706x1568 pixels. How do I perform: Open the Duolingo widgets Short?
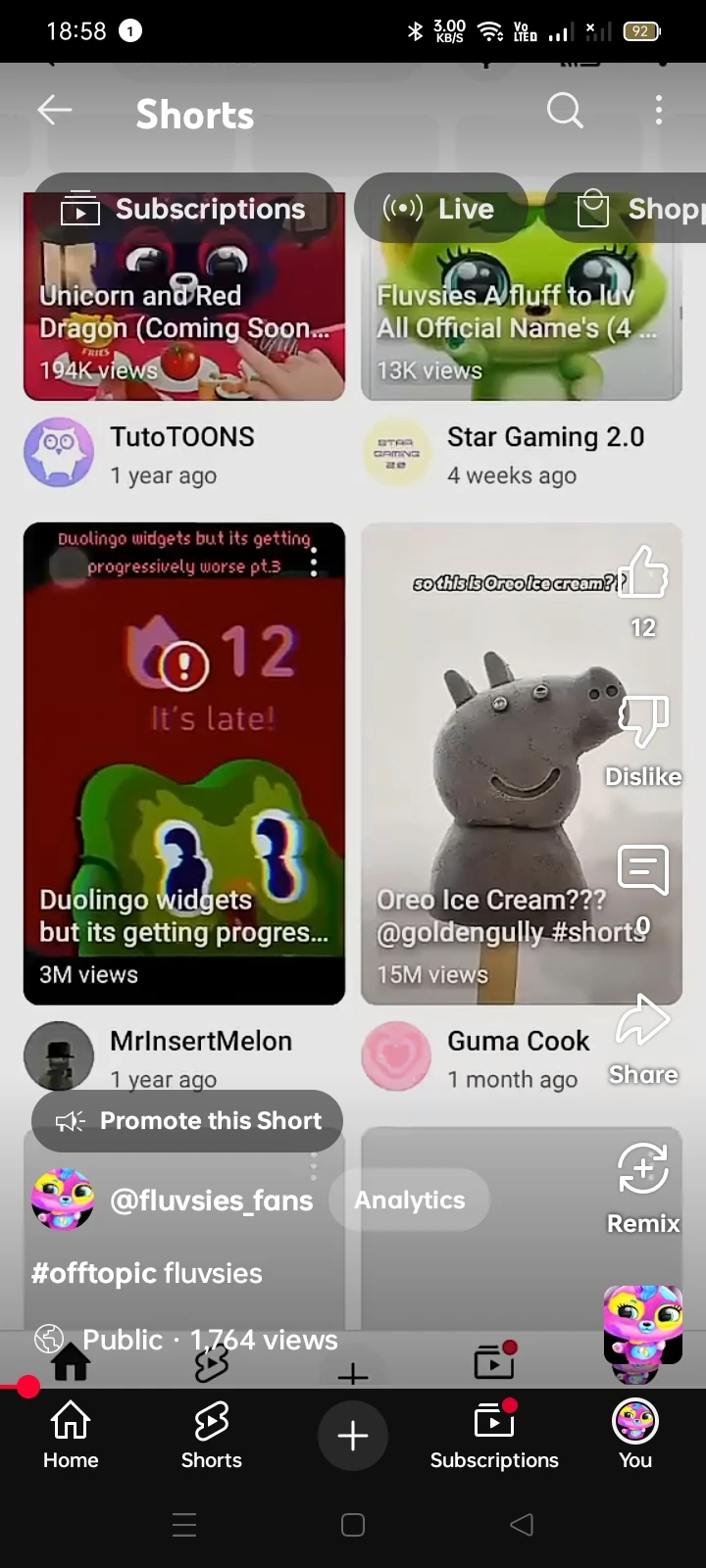[184, 762]
